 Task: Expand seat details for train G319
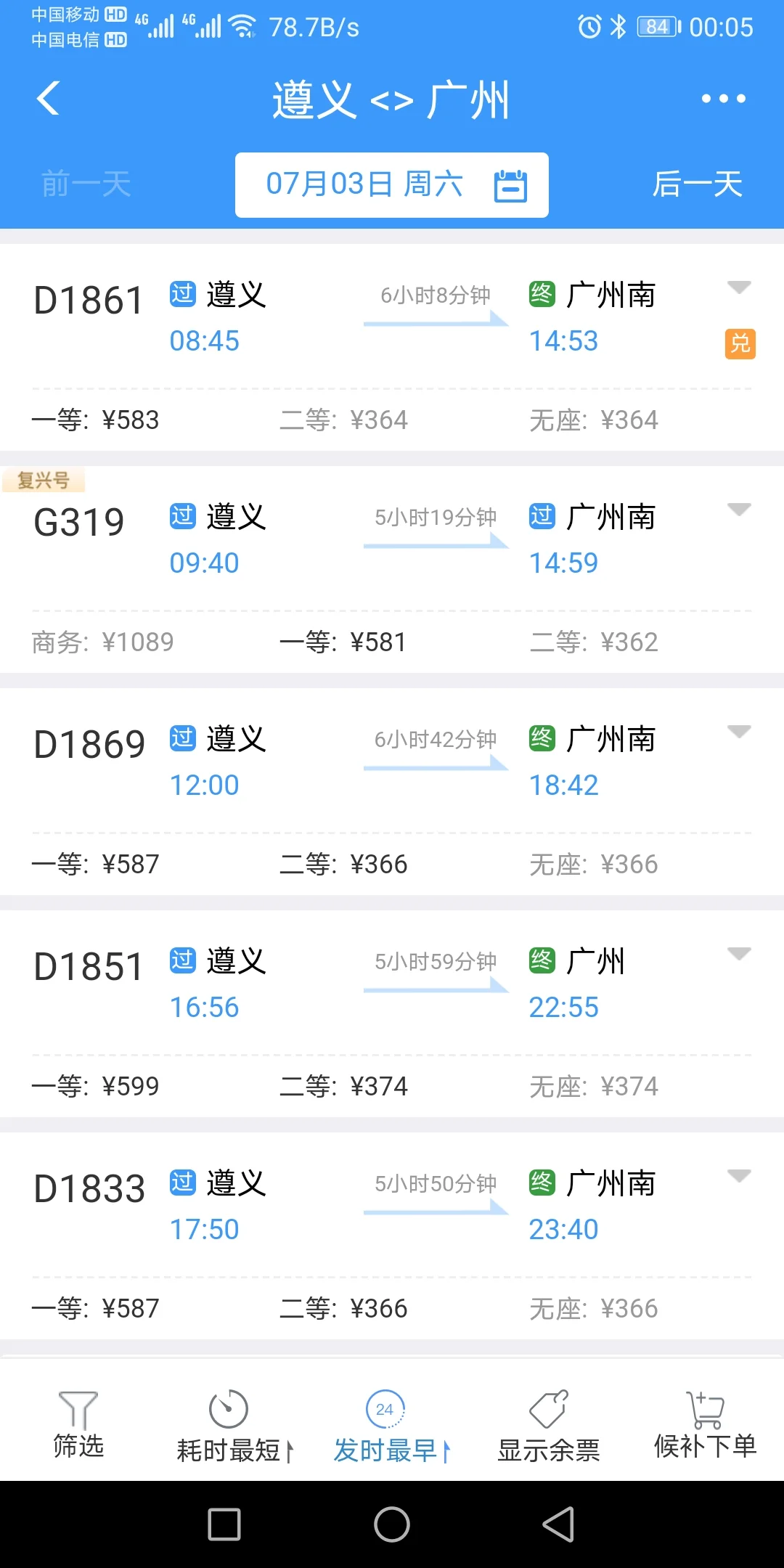click(740, 511)
